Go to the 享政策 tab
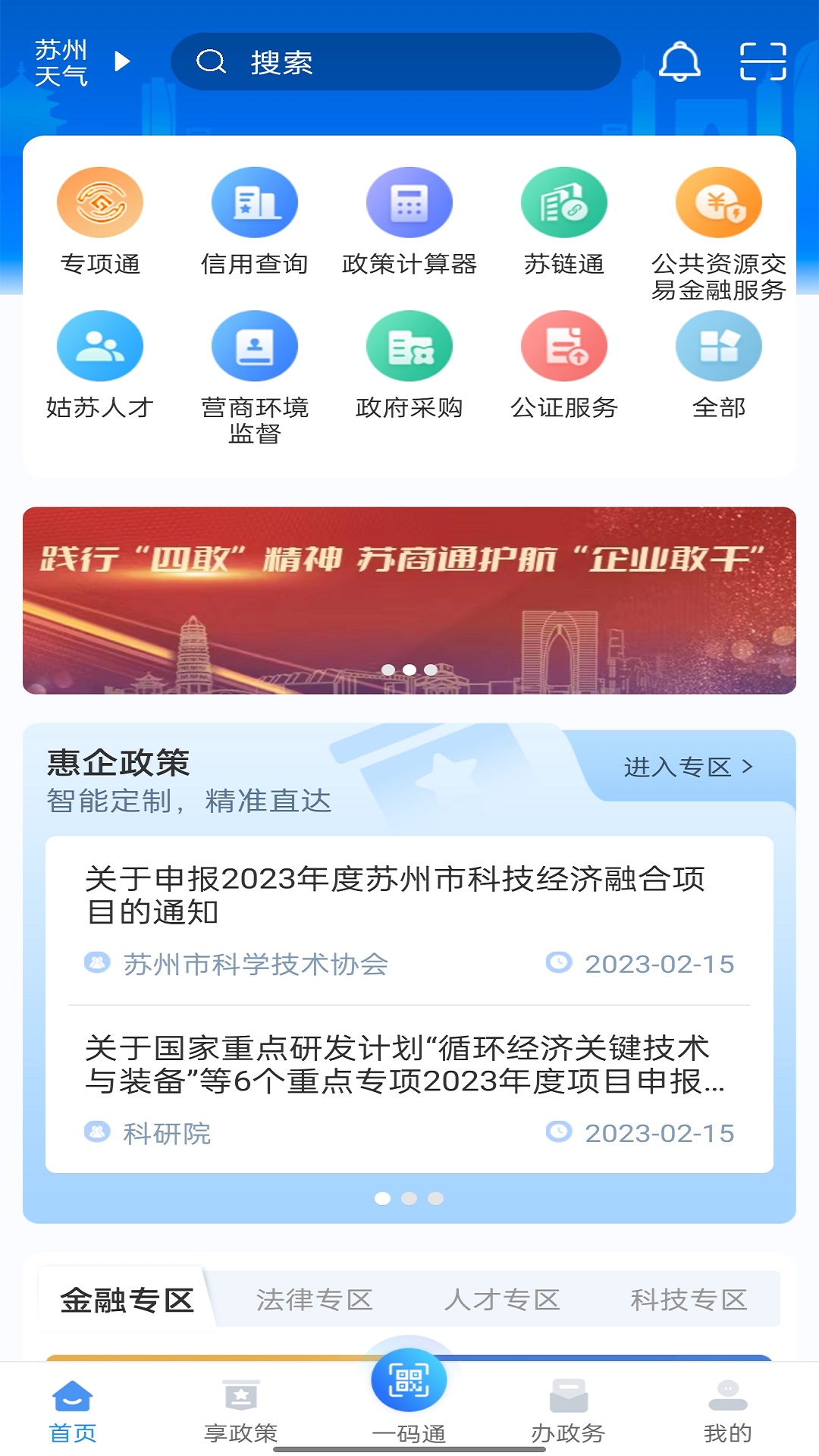Viewport: 819px width, 1456px height. pos(241,1411)
